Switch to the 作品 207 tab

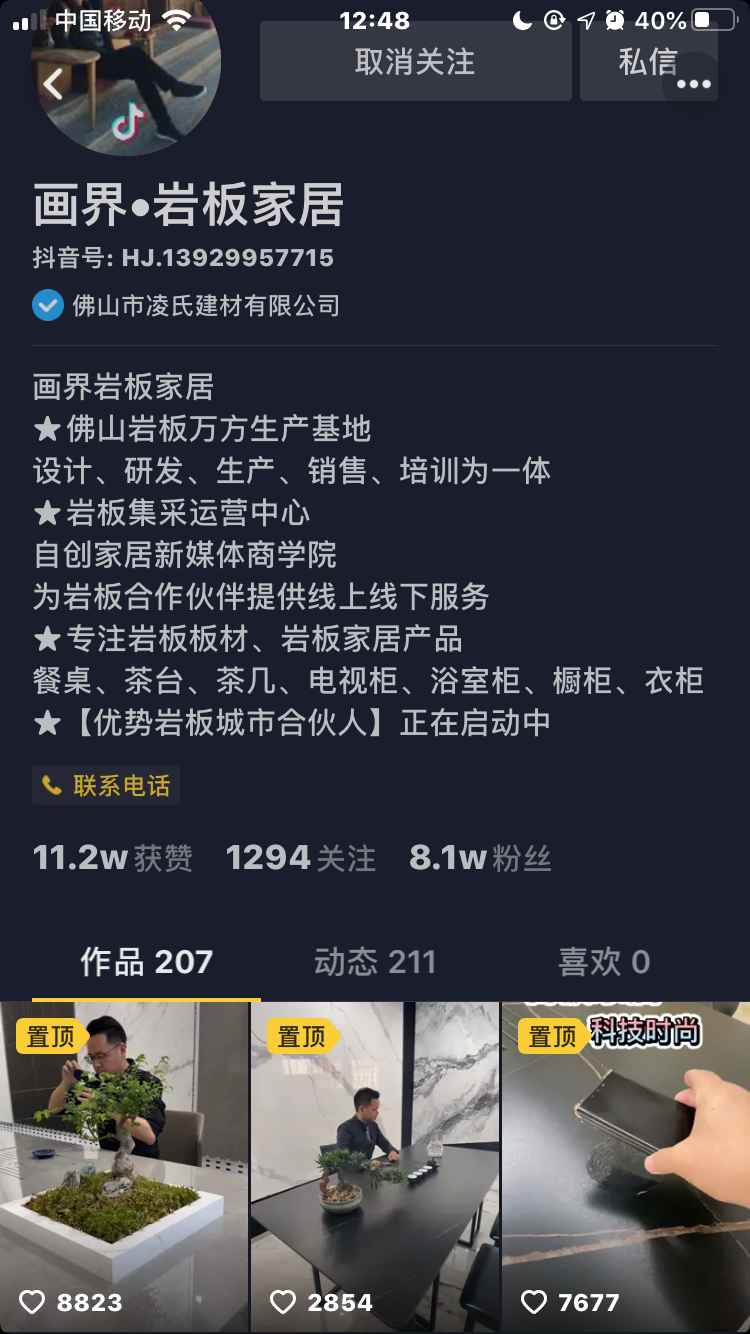pyautogui.click(x=146, y=962)
